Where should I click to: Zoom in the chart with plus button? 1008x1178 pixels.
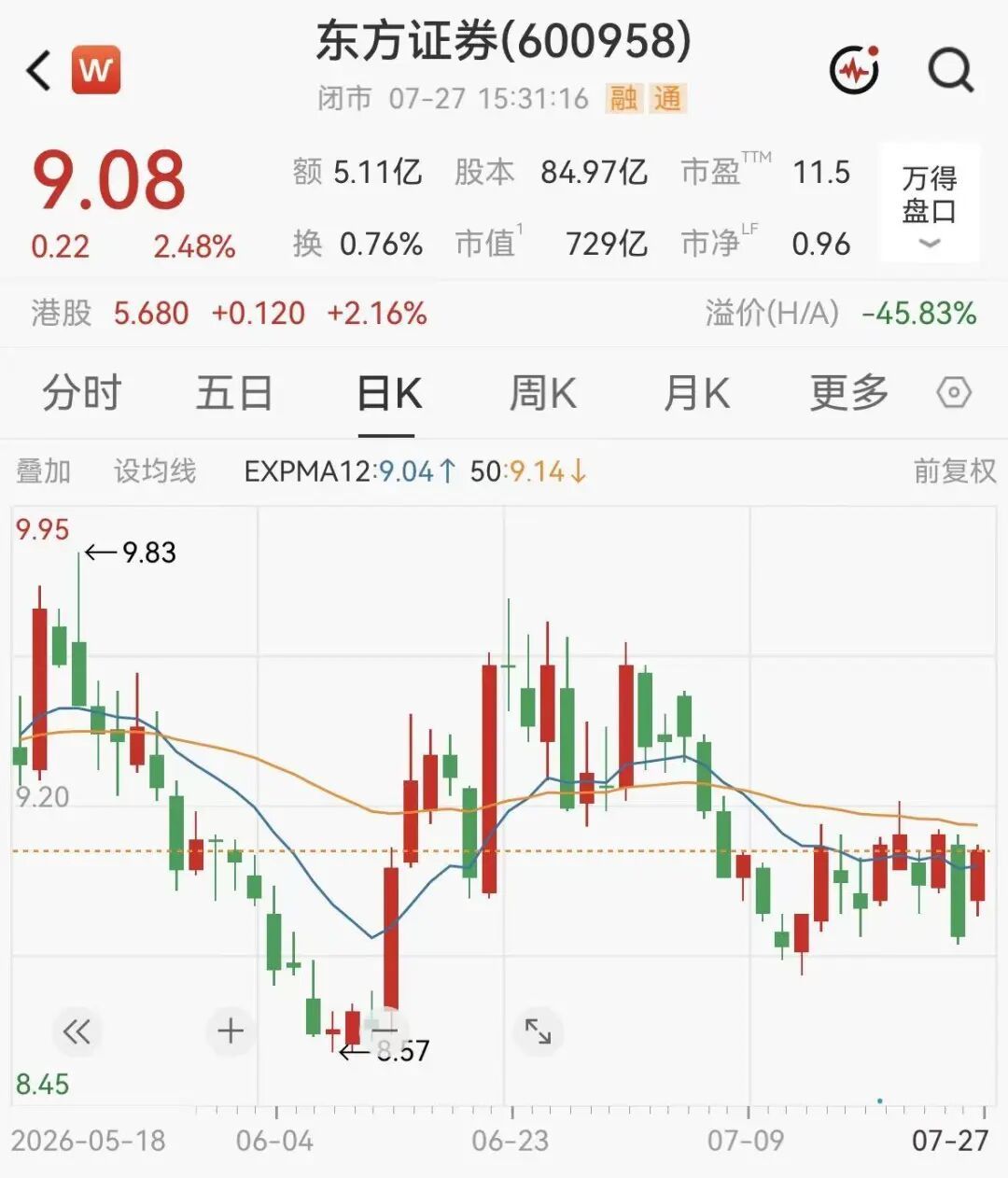click(230, 1031)
